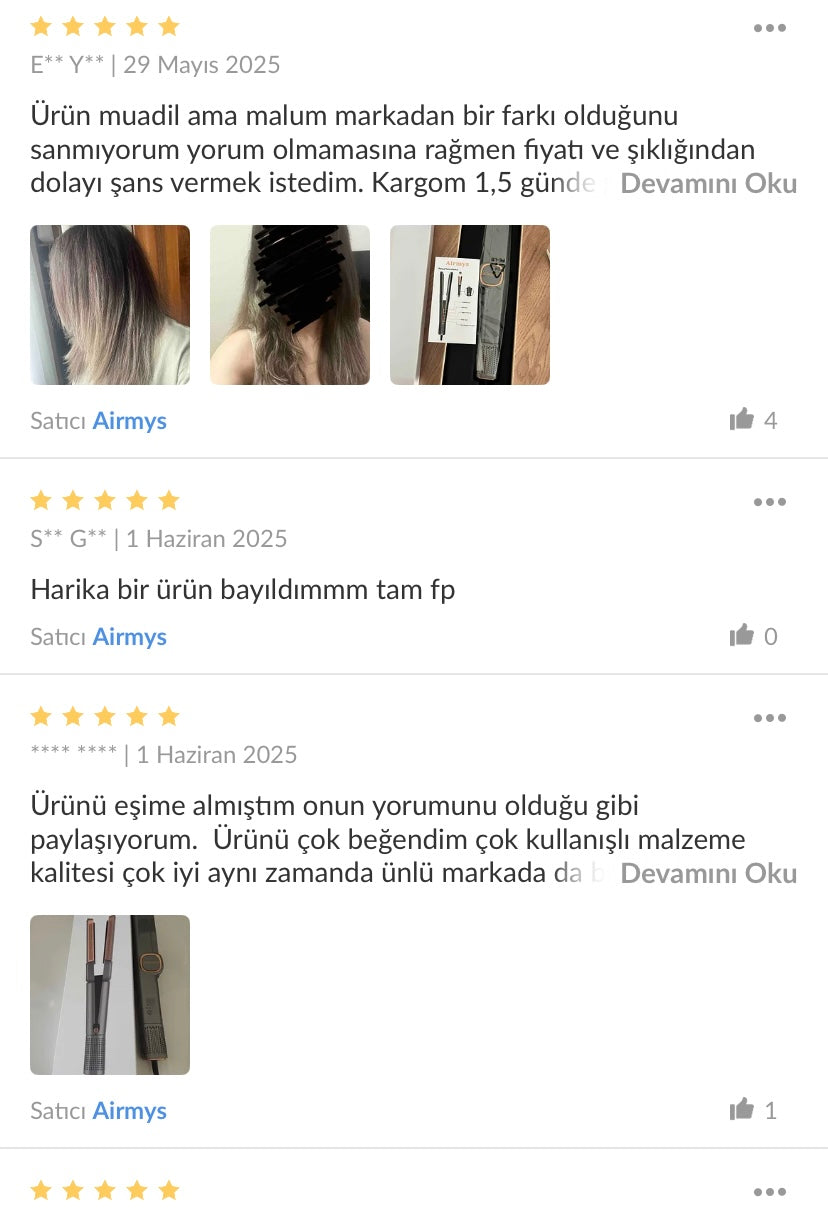
Task: Open product box photo in E** Y** review
Action: (470, 305)
